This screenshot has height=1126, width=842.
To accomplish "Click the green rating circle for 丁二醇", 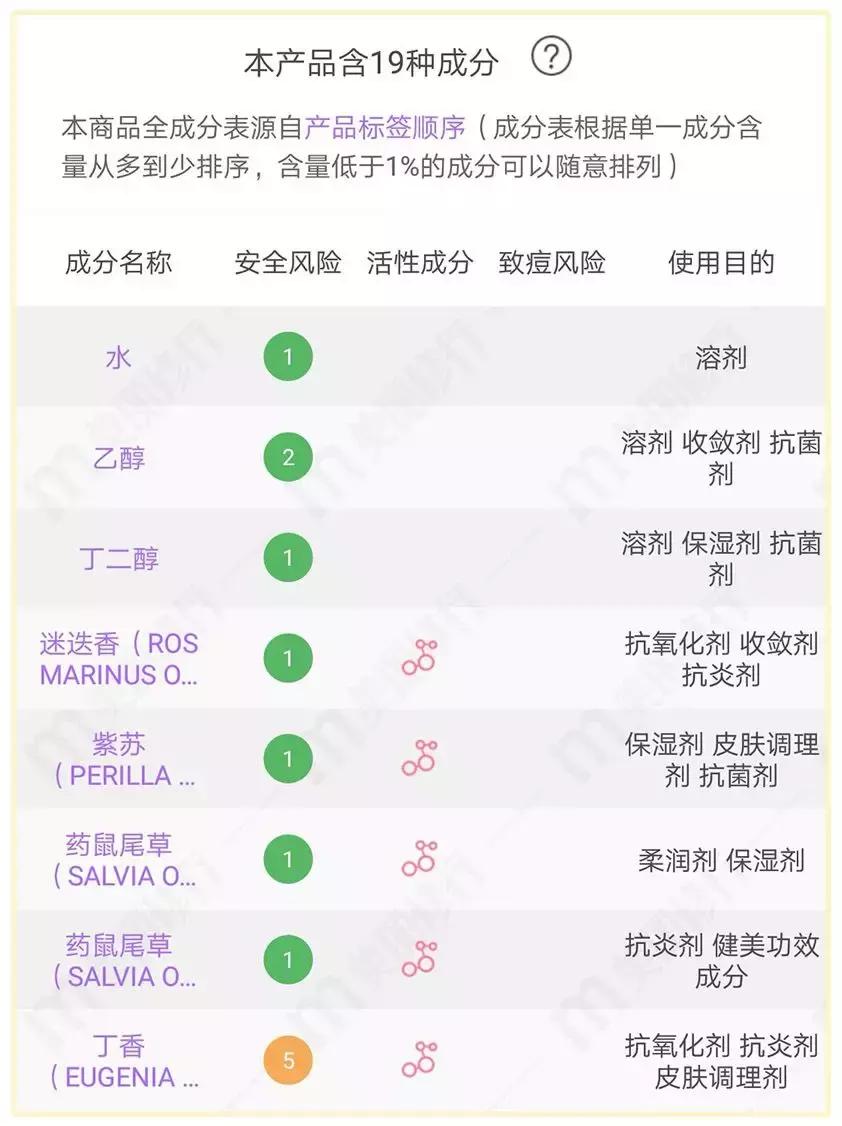I will point(287,558).
